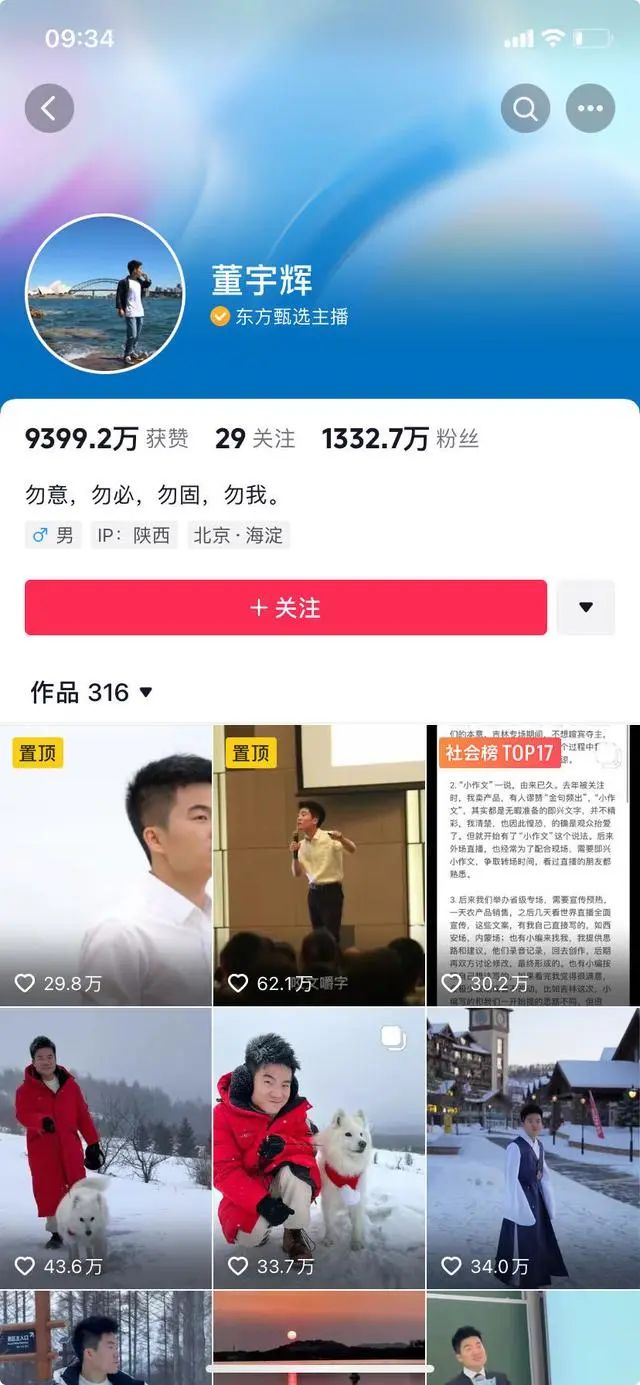
Task: Tap the 北京·海淀 location tag
Action: click(x=238, y=535)
